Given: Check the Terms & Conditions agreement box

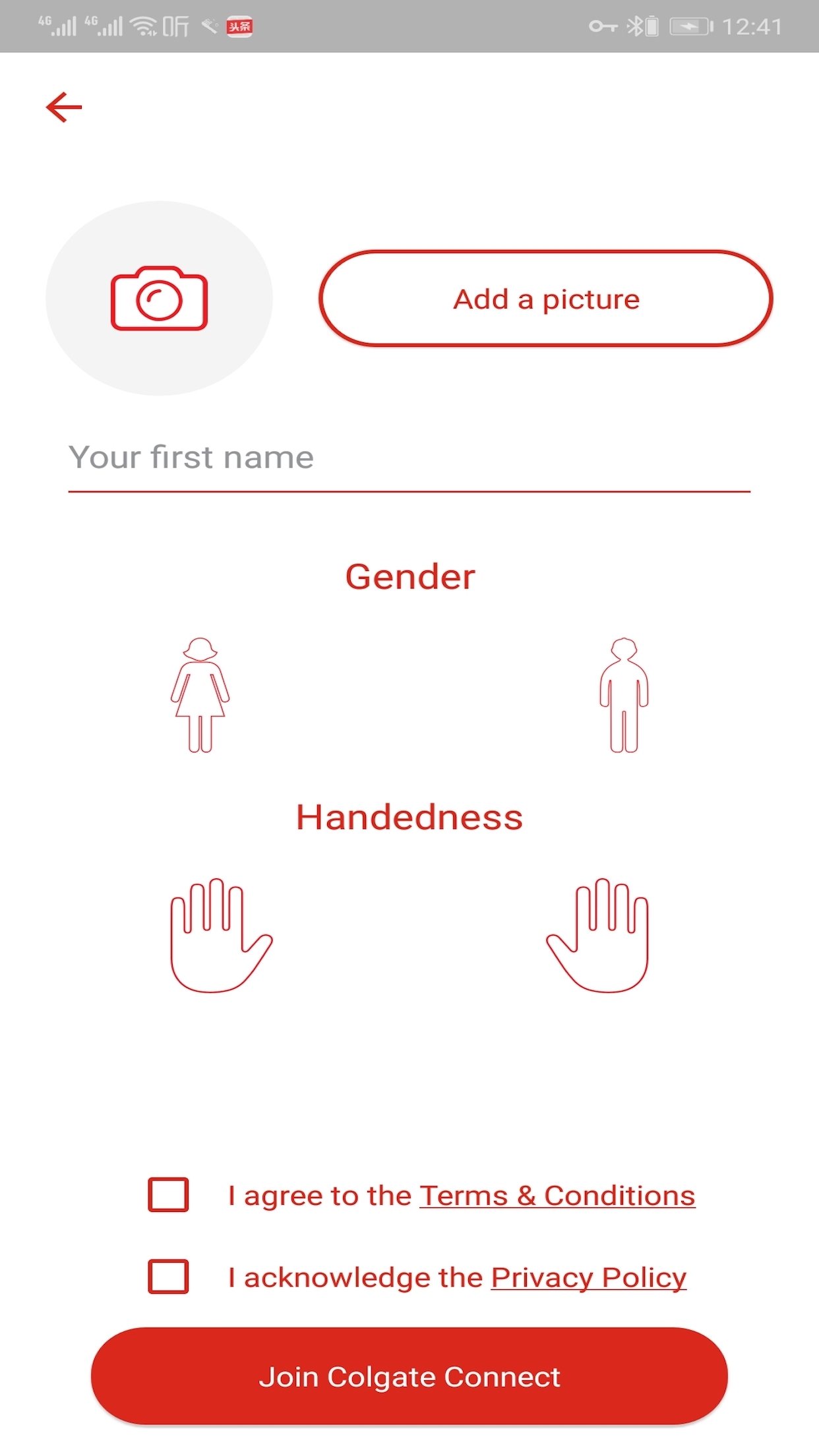Looking at the screenshot, I should [x=168, y=1195].
